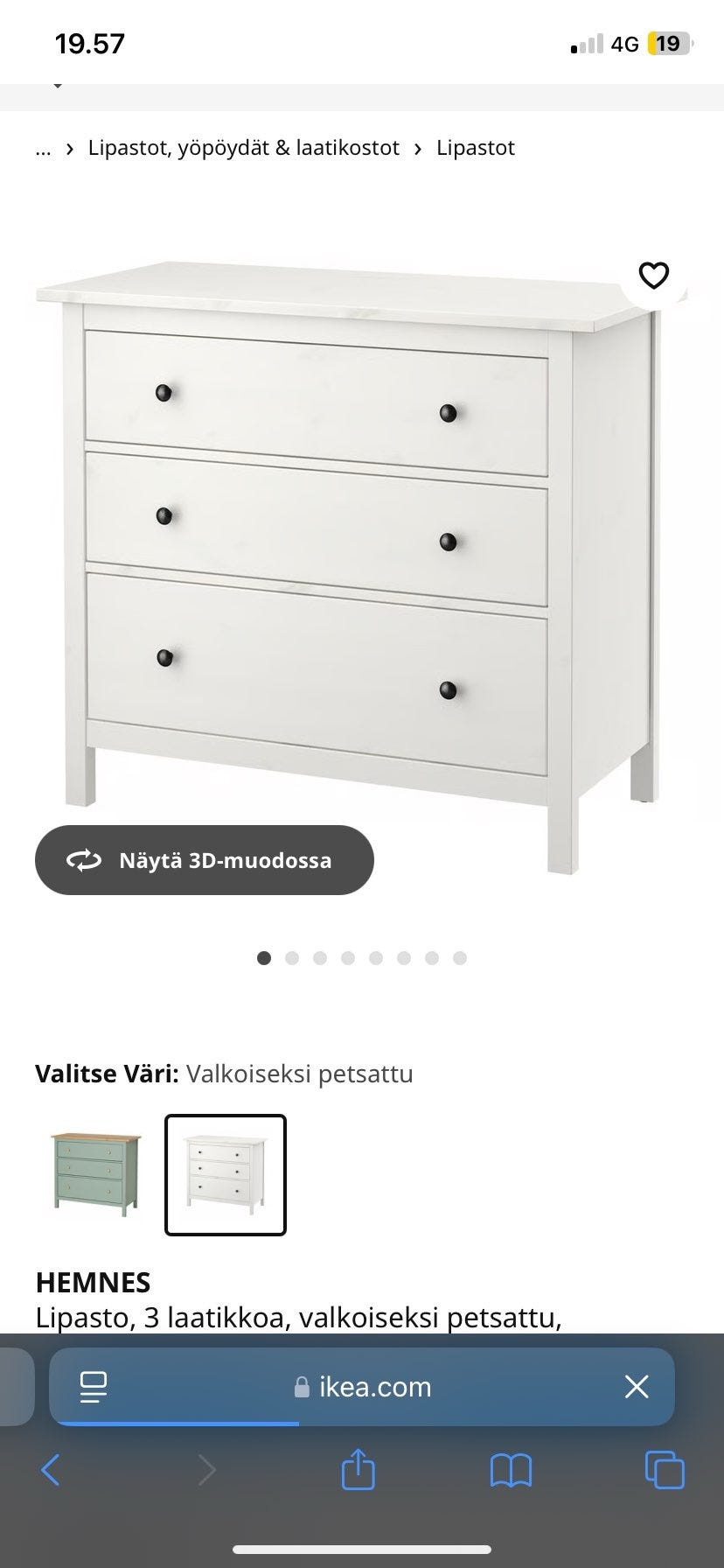The image size is (724, 1568).
Task: Tap the share icon in Safari toolbar
Action: pyautogui.click(x=358, y=1470)
